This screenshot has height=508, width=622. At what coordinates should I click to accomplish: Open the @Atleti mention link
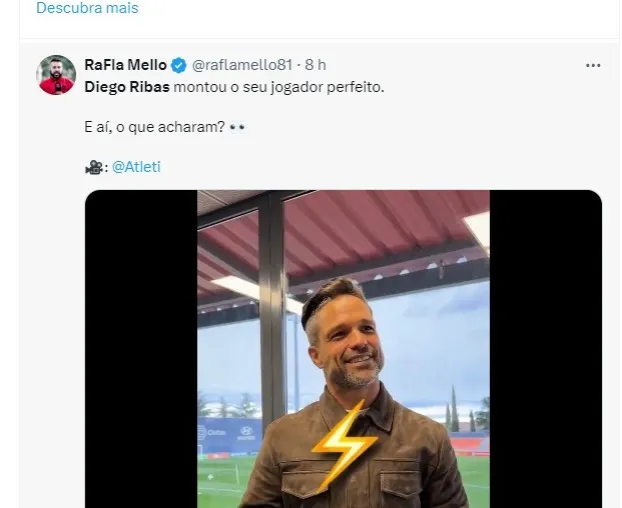(135, 167)
